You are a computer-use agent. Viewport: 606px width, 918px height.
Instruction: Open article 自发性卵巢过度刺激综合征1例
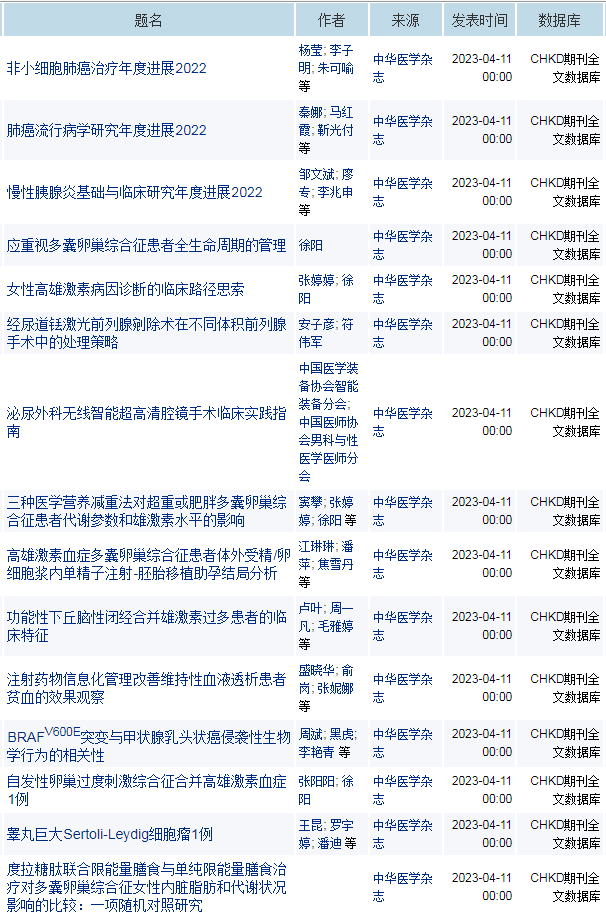click(x=146, y=790)
